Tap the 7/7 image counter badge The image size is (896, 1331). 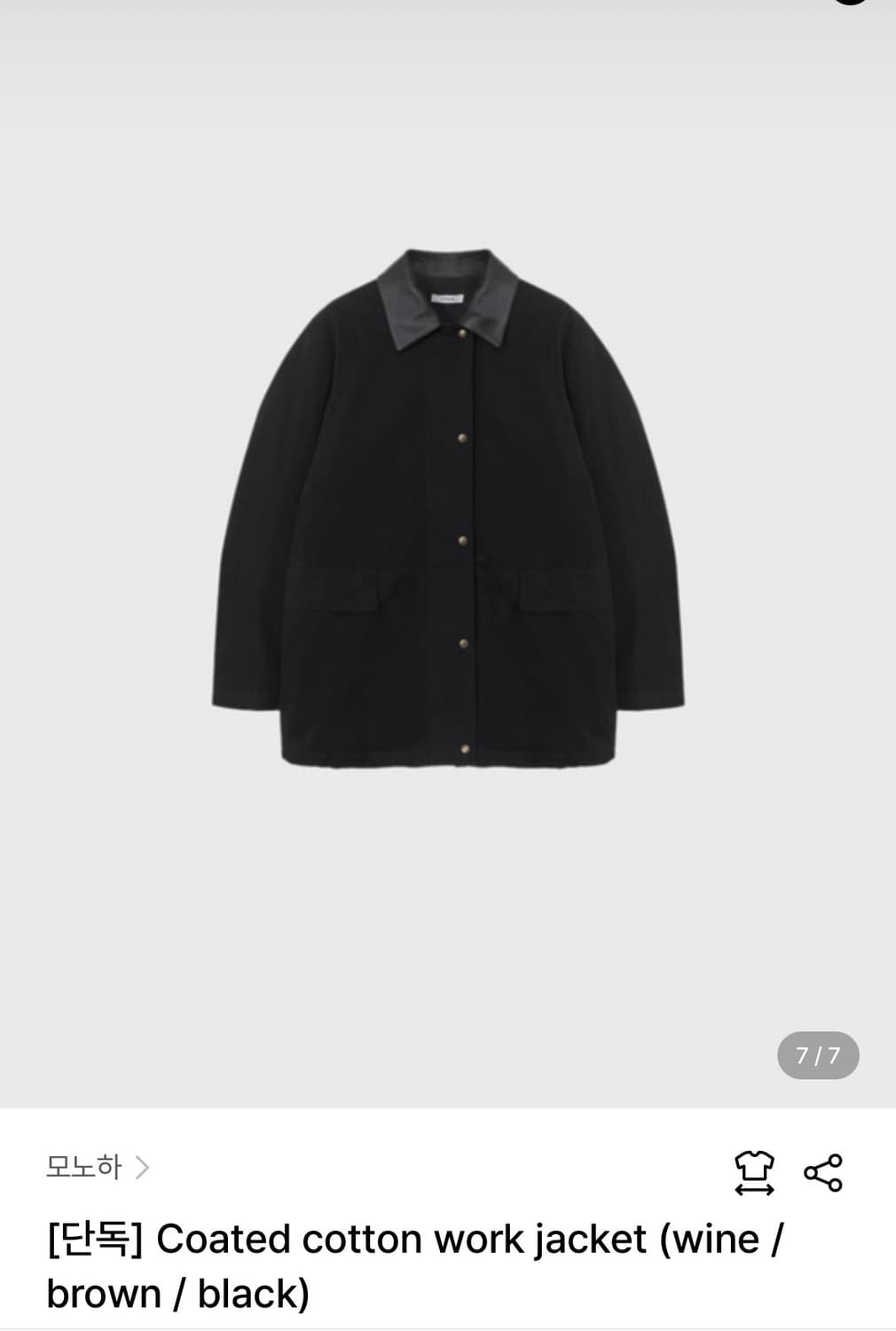pyautogui.click(x=819, y=1054)
